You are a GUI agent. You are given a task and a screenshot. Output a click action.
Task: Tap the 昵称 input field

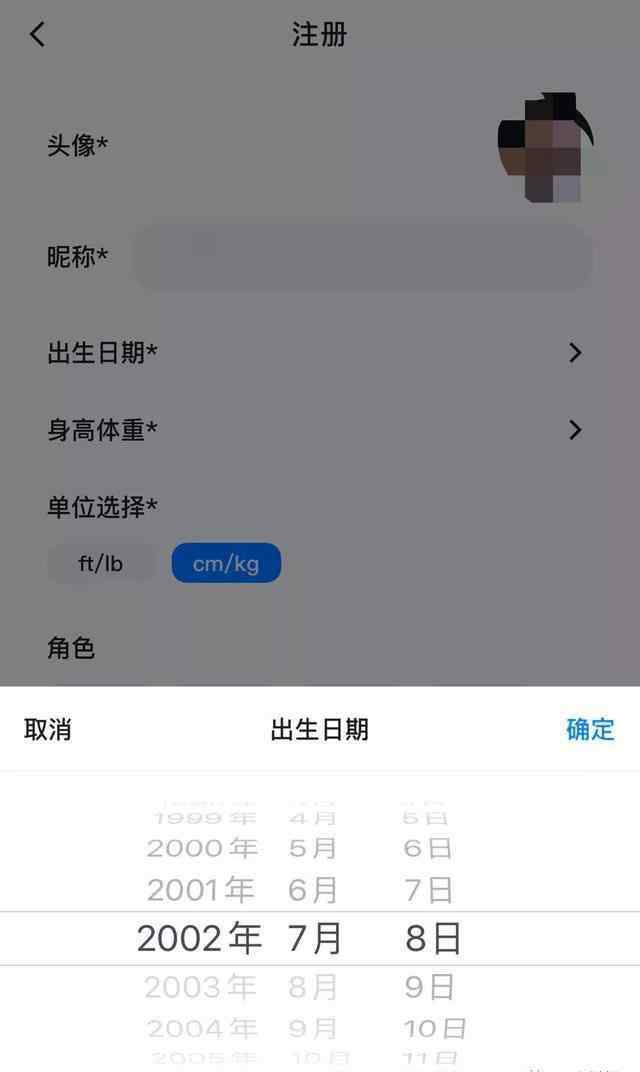tap(362, 257)
